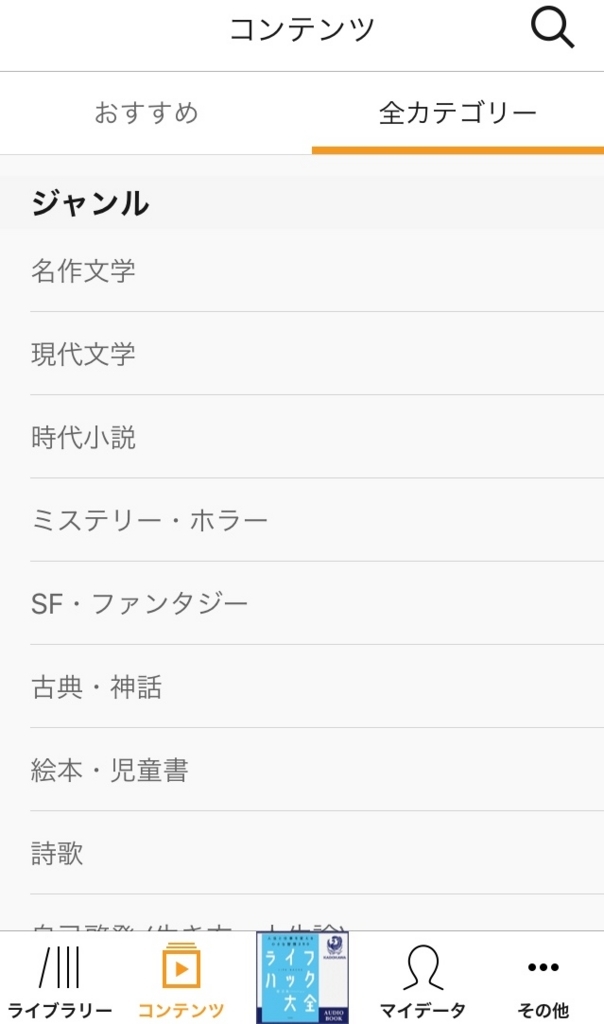Switch to the おすすめ tab
Image resolution: width=604 pixels, height=1024 pixels.
[146, 113]
